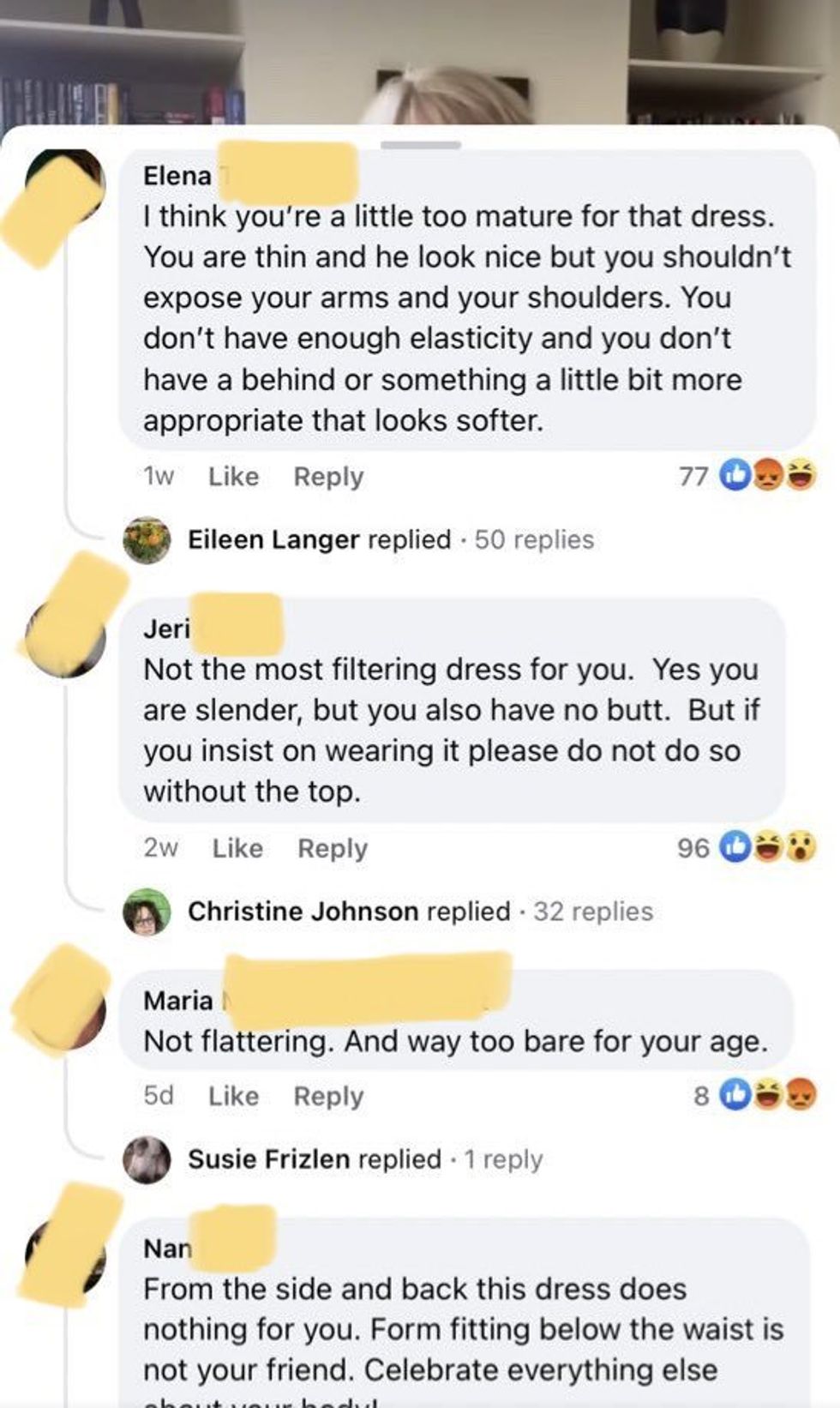View reactions on Elena's comment
The height and width of the screenshot is (1408, 840).
tap(747, 474)
